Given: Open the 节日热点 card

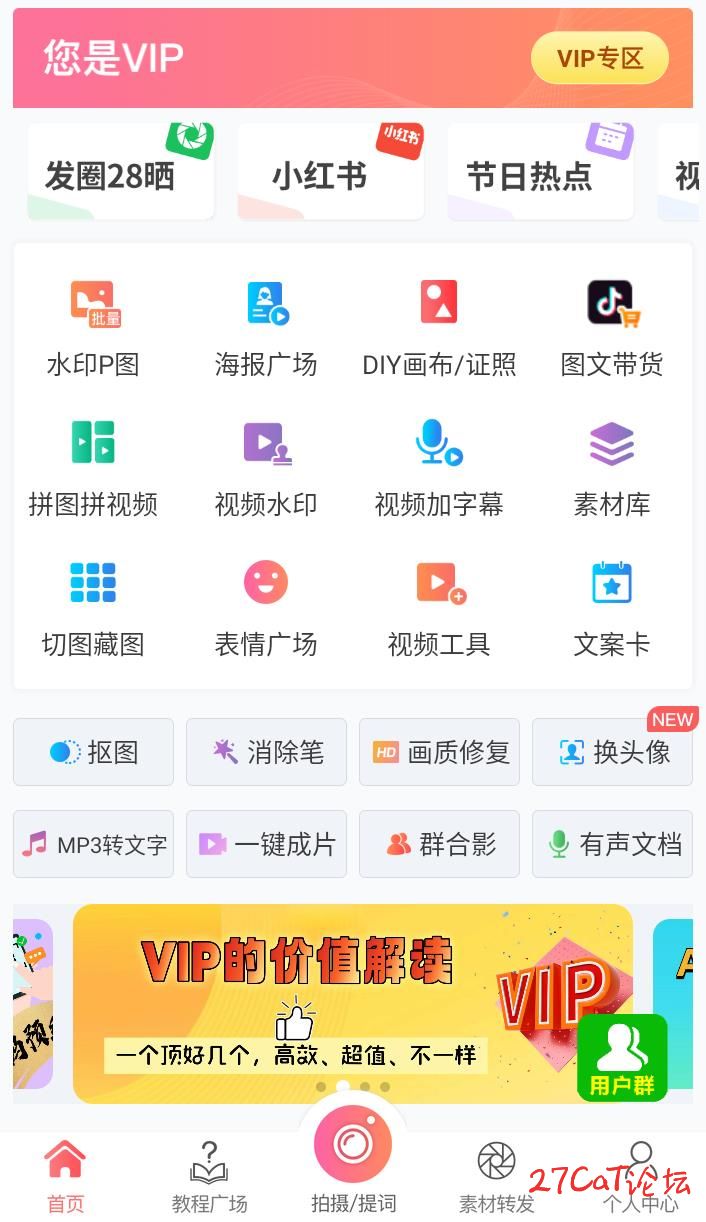Looking at the screenshot, I should pyautogui.click(x=540, y=172).
